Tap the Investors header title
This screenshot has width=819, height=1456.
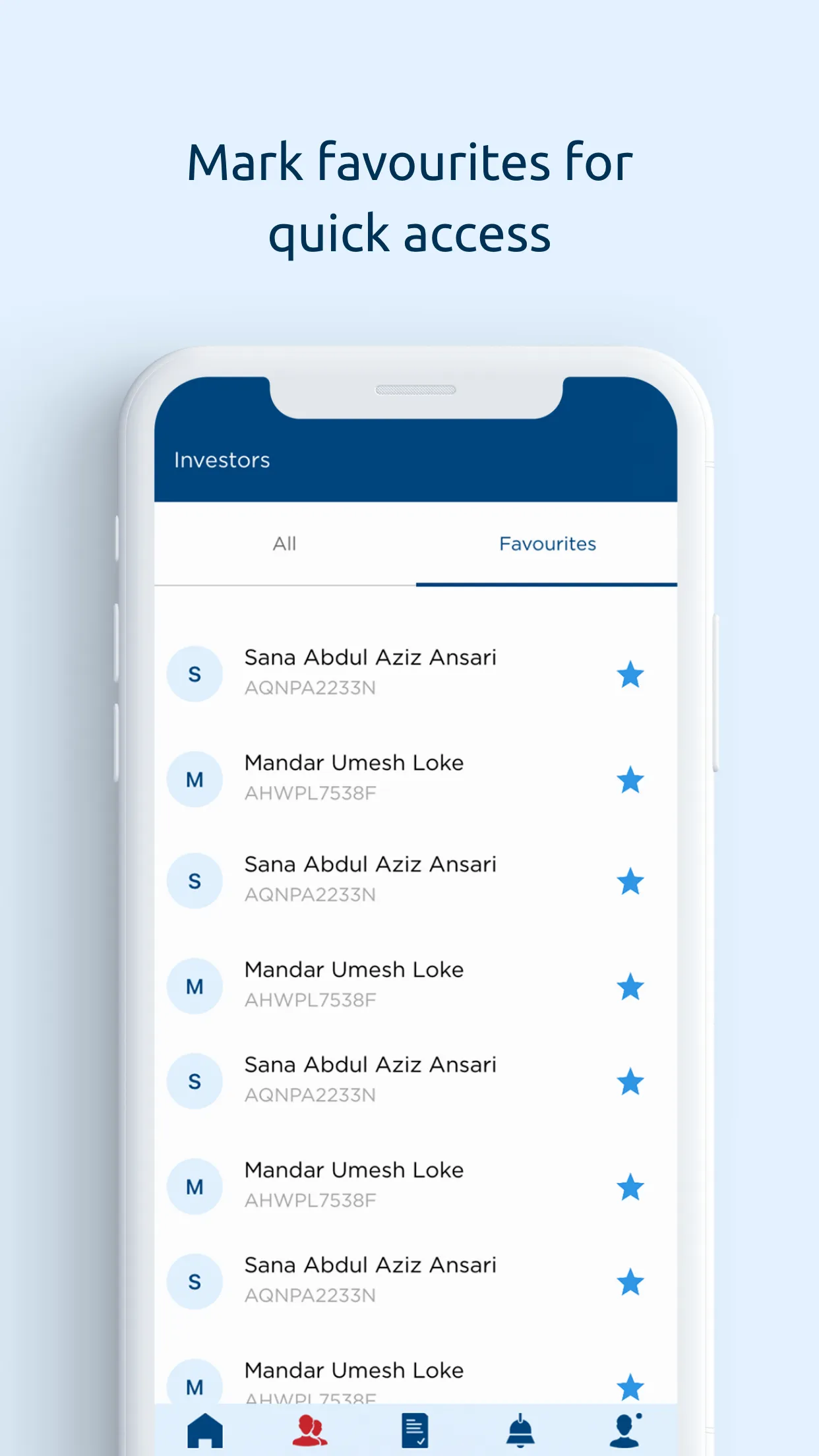click(x=221, y=460)
